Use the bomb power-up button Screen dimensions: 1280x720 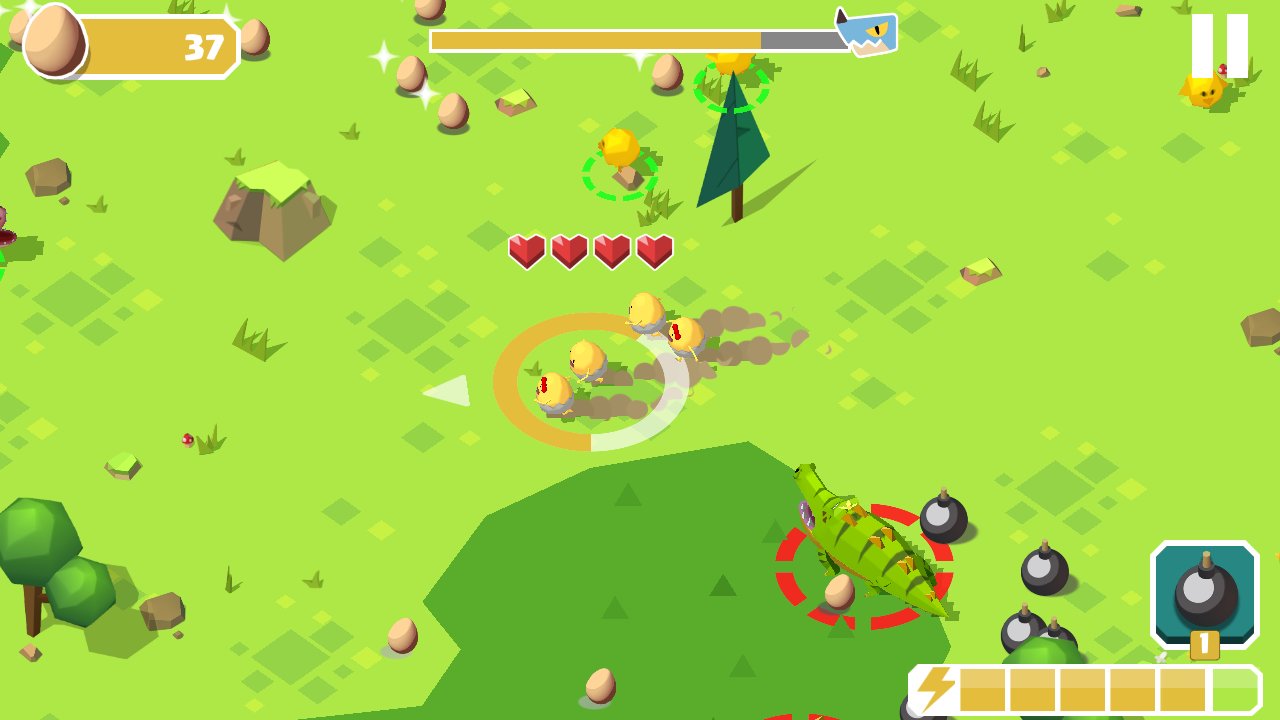coord(1205,594)
